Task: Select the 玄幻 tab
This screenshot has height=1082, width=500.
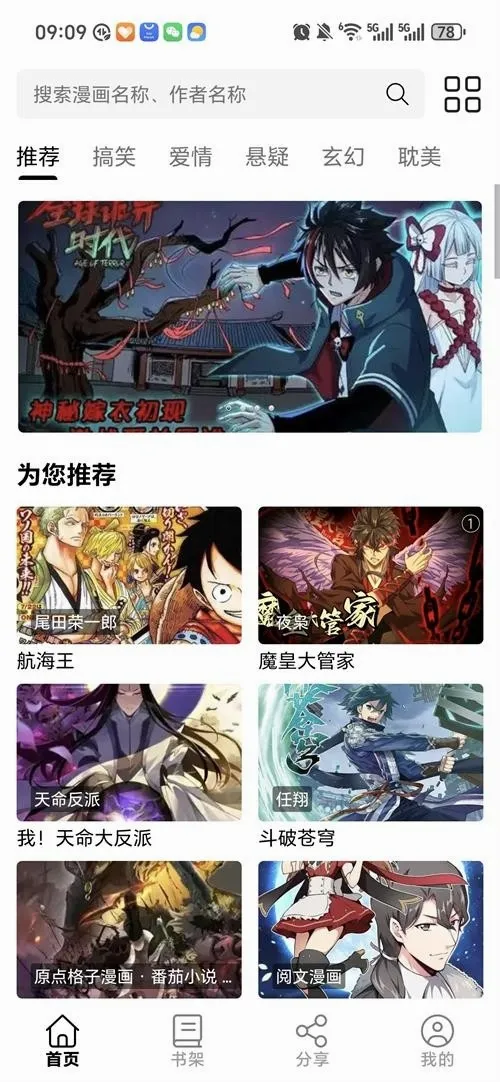Action: click(x=343, y=157)
